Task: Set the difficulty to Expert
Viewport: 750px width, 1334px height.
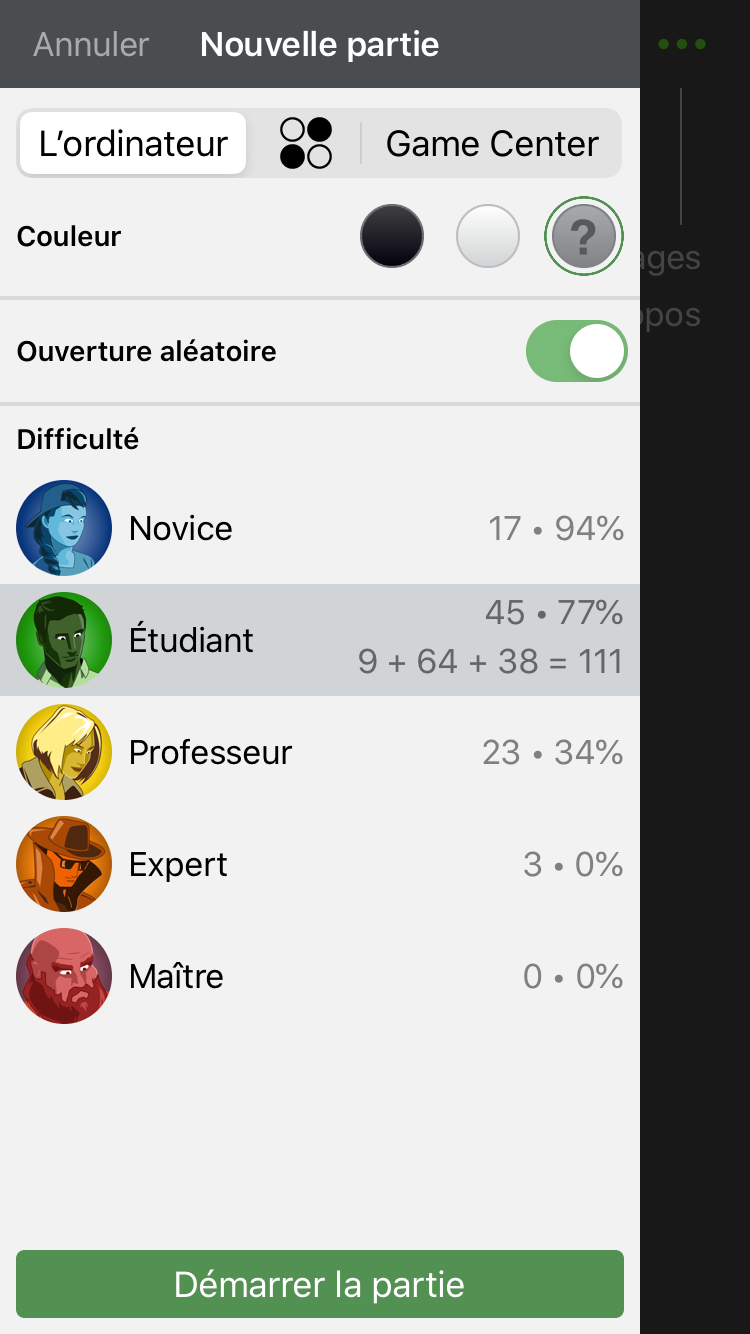Action: [320, 864]
